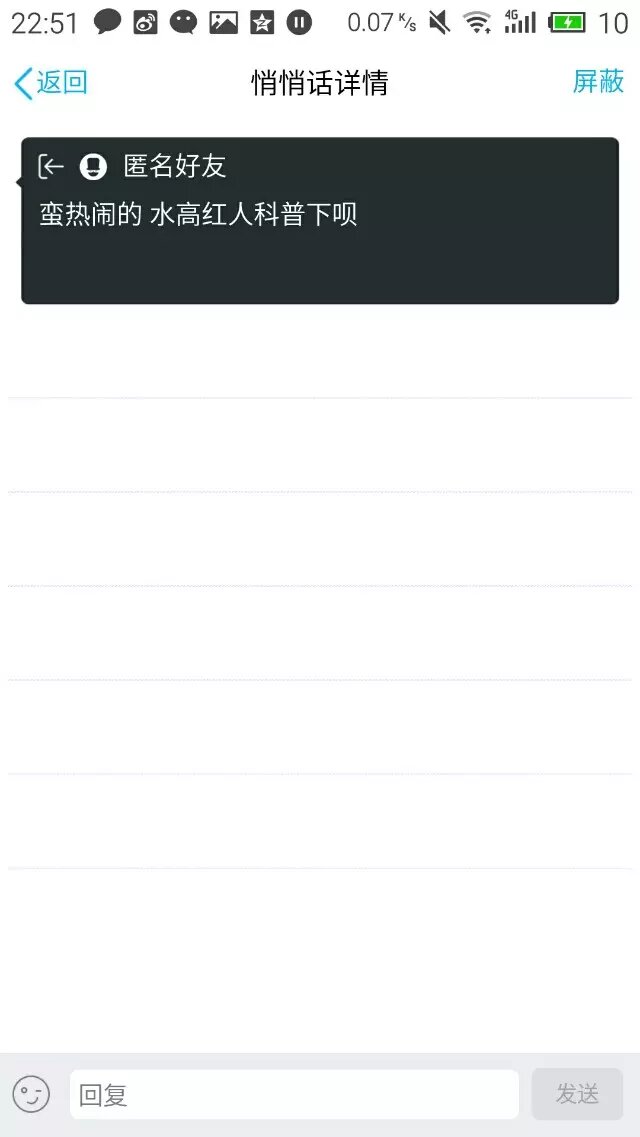Tap 屏蔽 to block this whisper
The height and width of the screenshot is (1137, 640).
click(598, 82)
